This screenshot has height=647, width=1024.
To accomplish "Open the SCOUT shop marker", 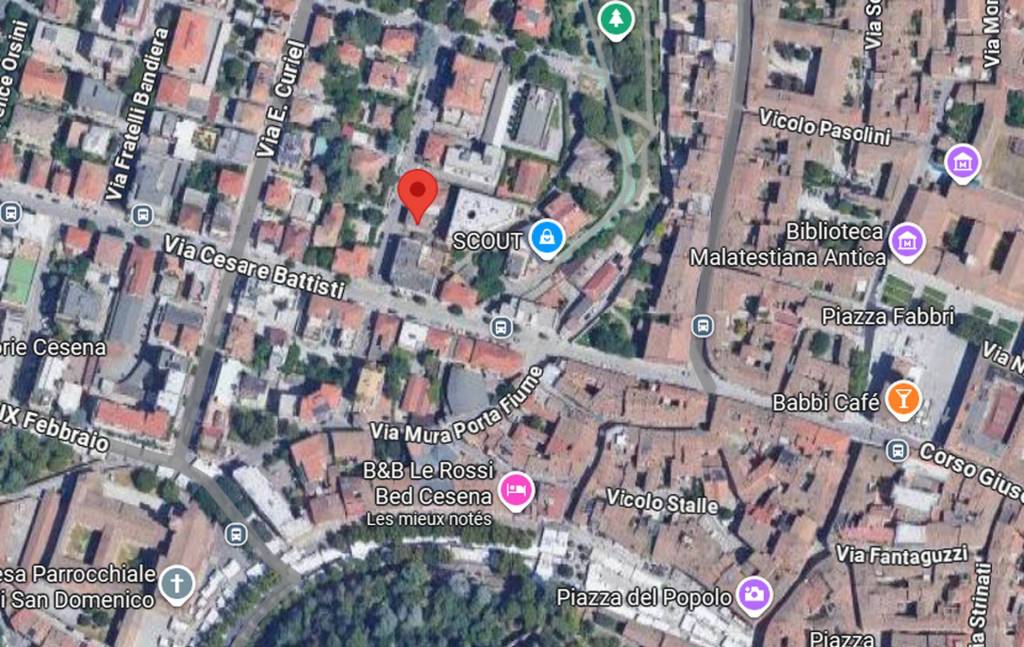I will [547, 238].
